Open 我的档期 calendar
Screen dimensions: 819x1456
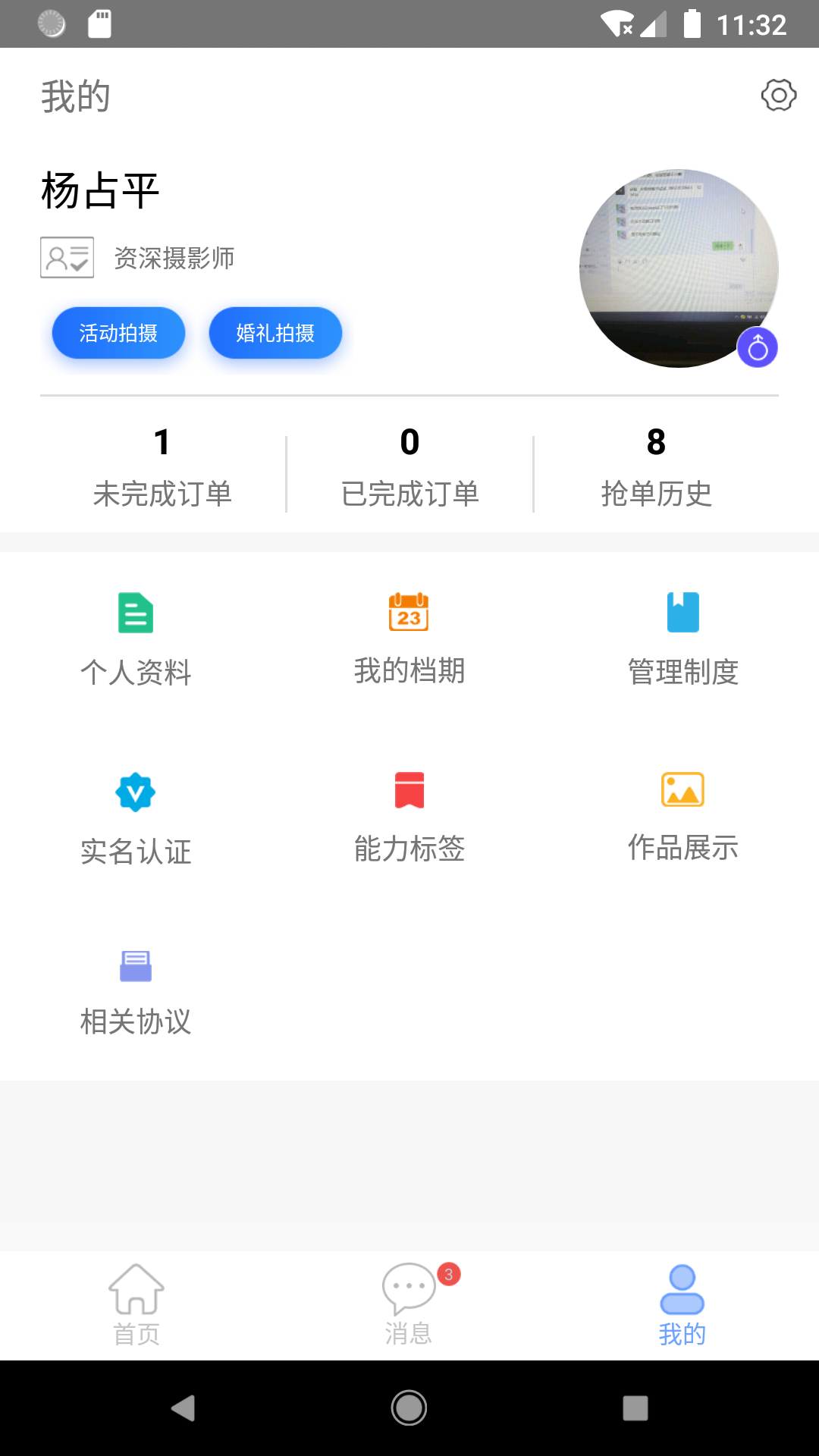[x=409, y=639]
